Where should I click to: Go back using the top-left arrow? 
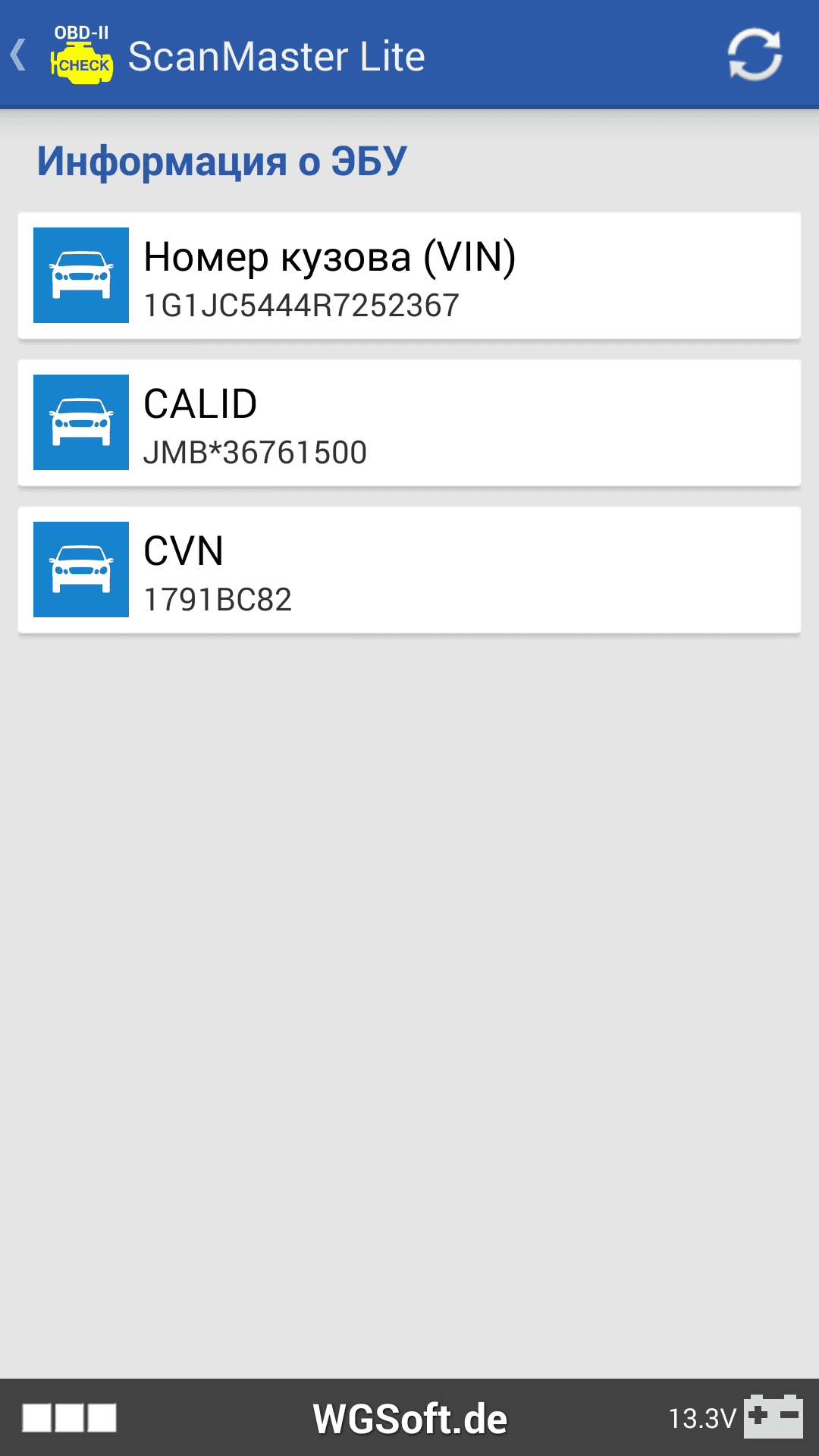click(x=20, y=55)
